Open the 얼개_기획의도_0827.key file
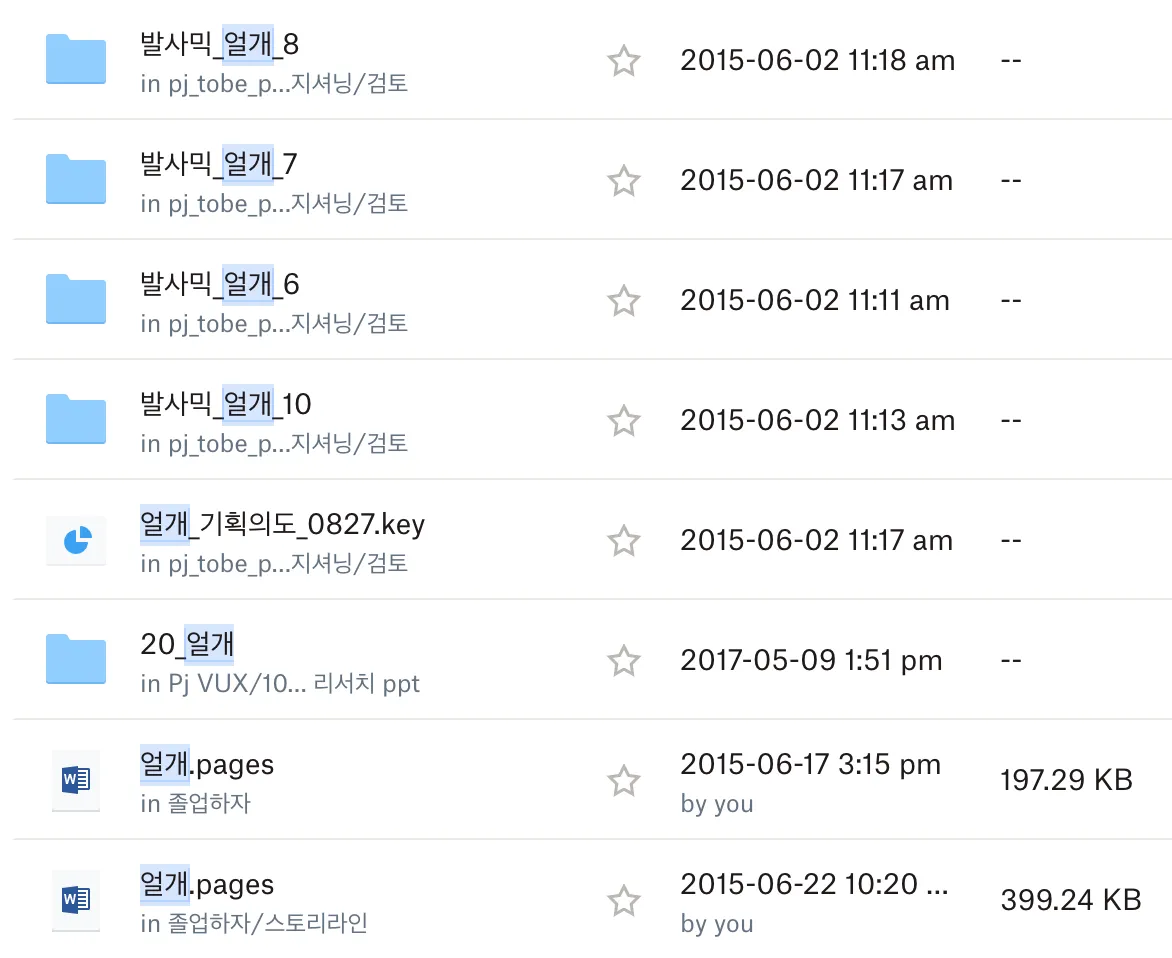The height and width of the screenshot is (958, 1172). tap(283, 525)
